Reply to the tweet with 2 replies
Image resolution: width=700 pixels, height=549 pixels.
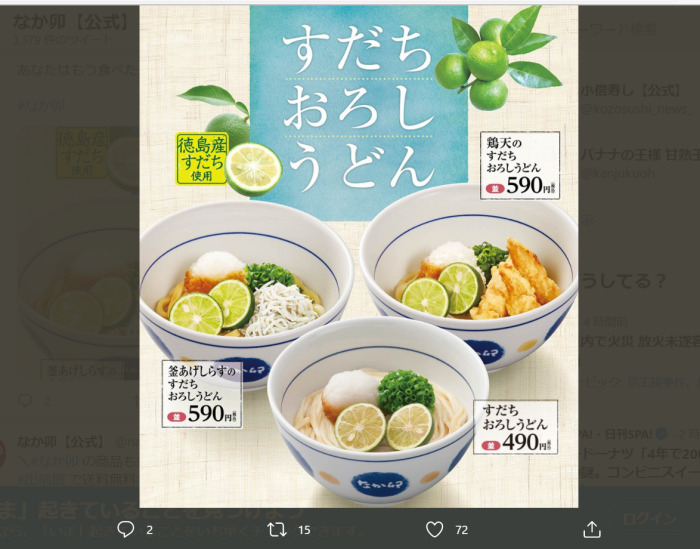click(x=126, y=529)
